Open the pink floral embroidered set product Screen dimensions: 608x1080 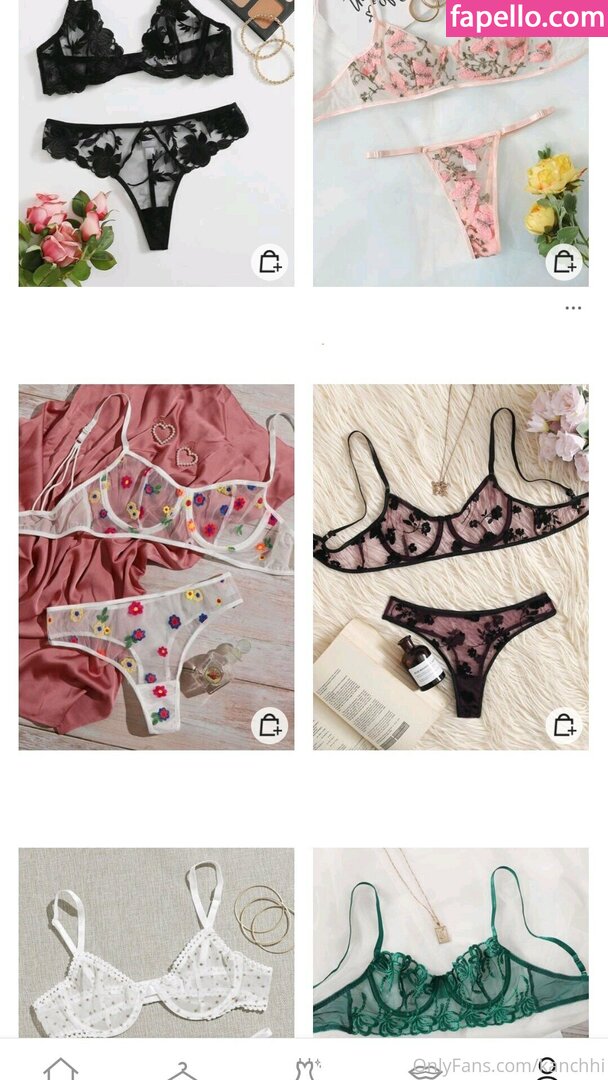440,140
